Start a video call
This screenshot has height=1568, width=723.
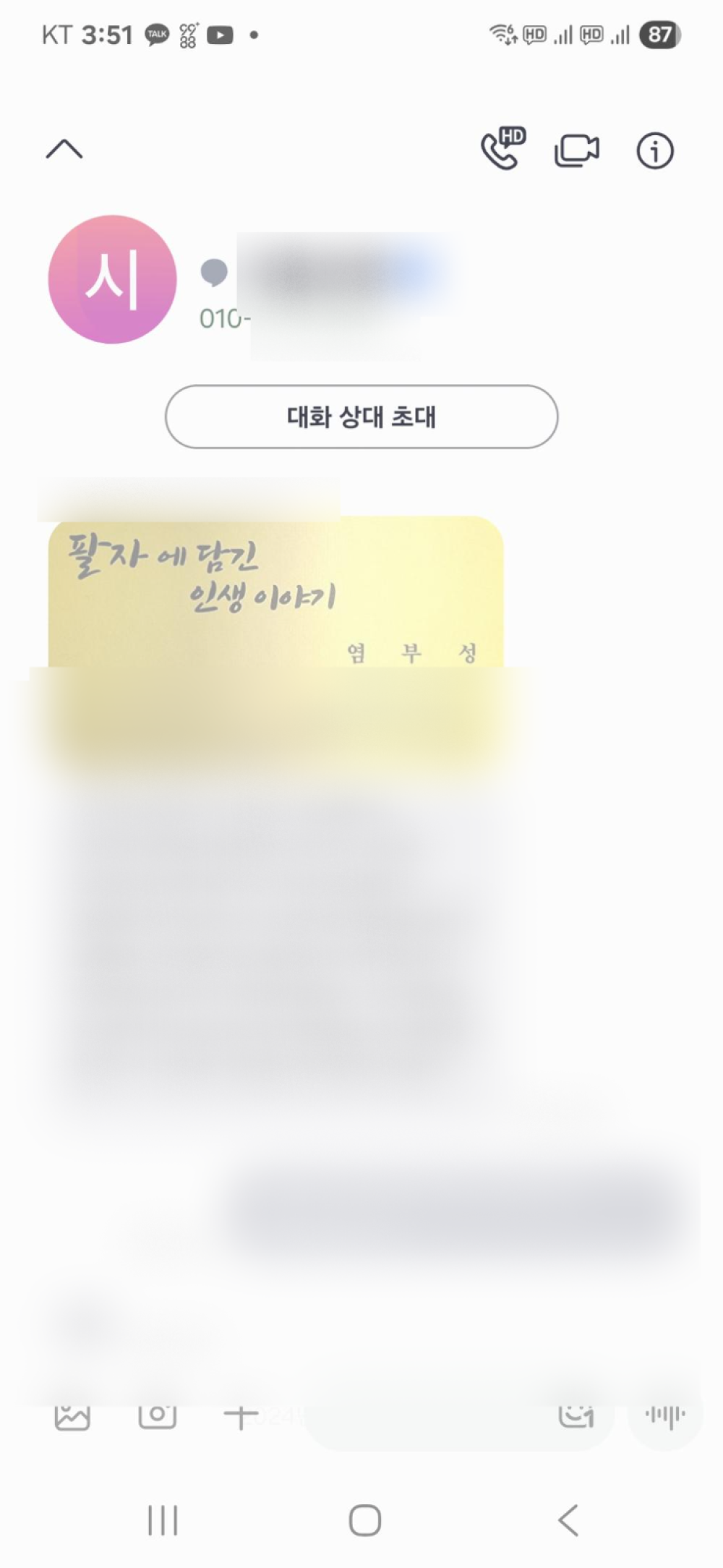coord(576,150)
